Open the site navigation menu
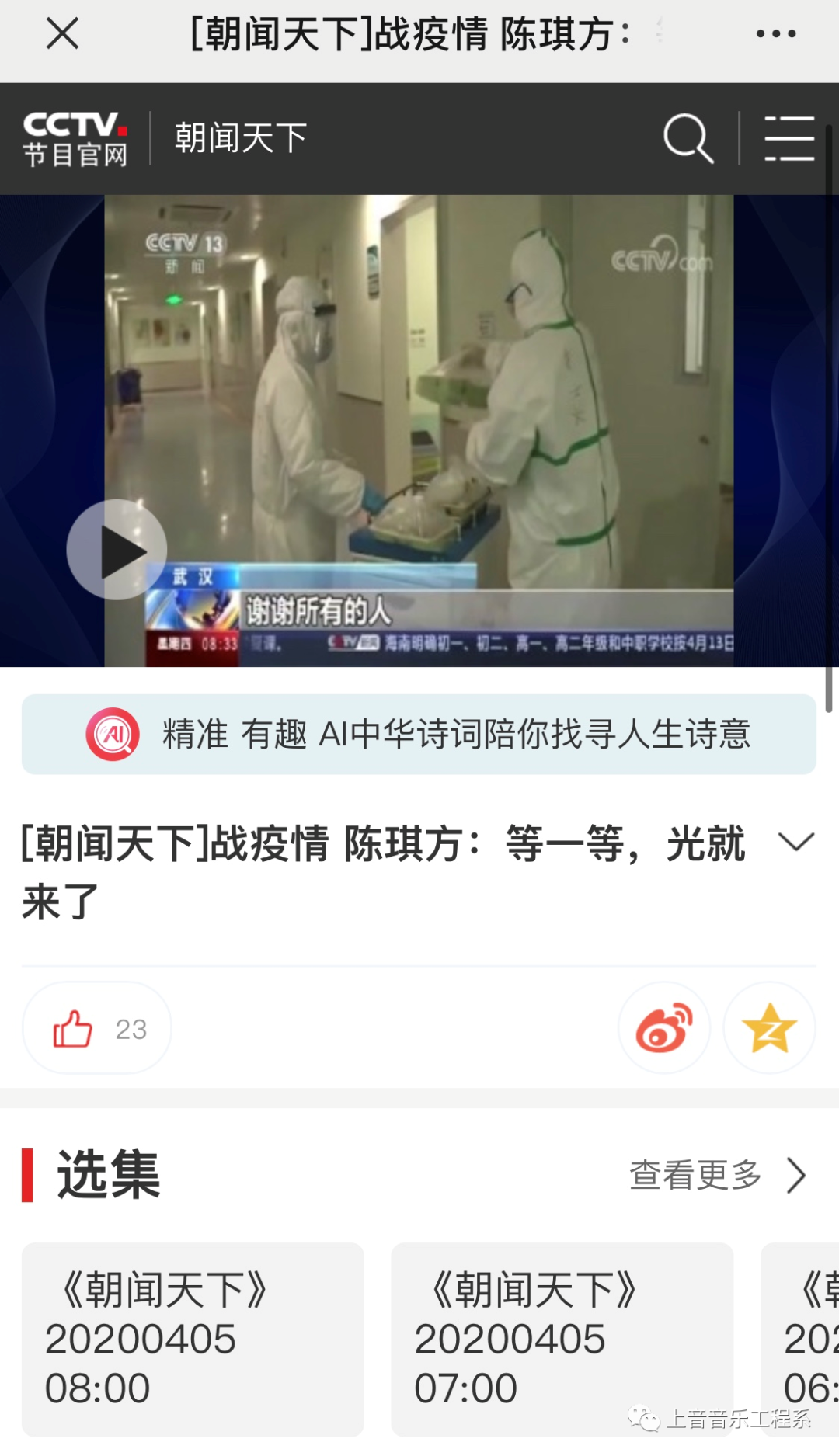This screenshot has width=839, height=1456. [x=789, y=139]
